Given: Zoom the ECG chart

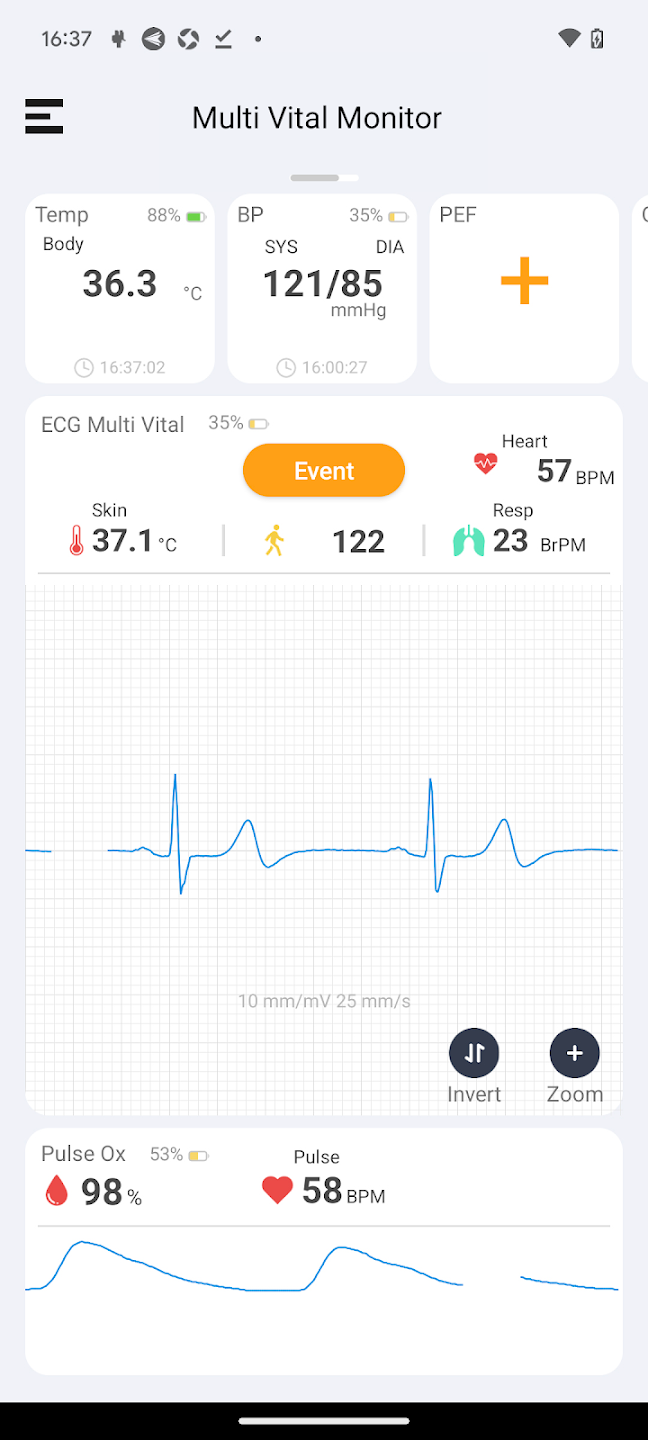Looking at the screenshot, I should pos(575,1053).
